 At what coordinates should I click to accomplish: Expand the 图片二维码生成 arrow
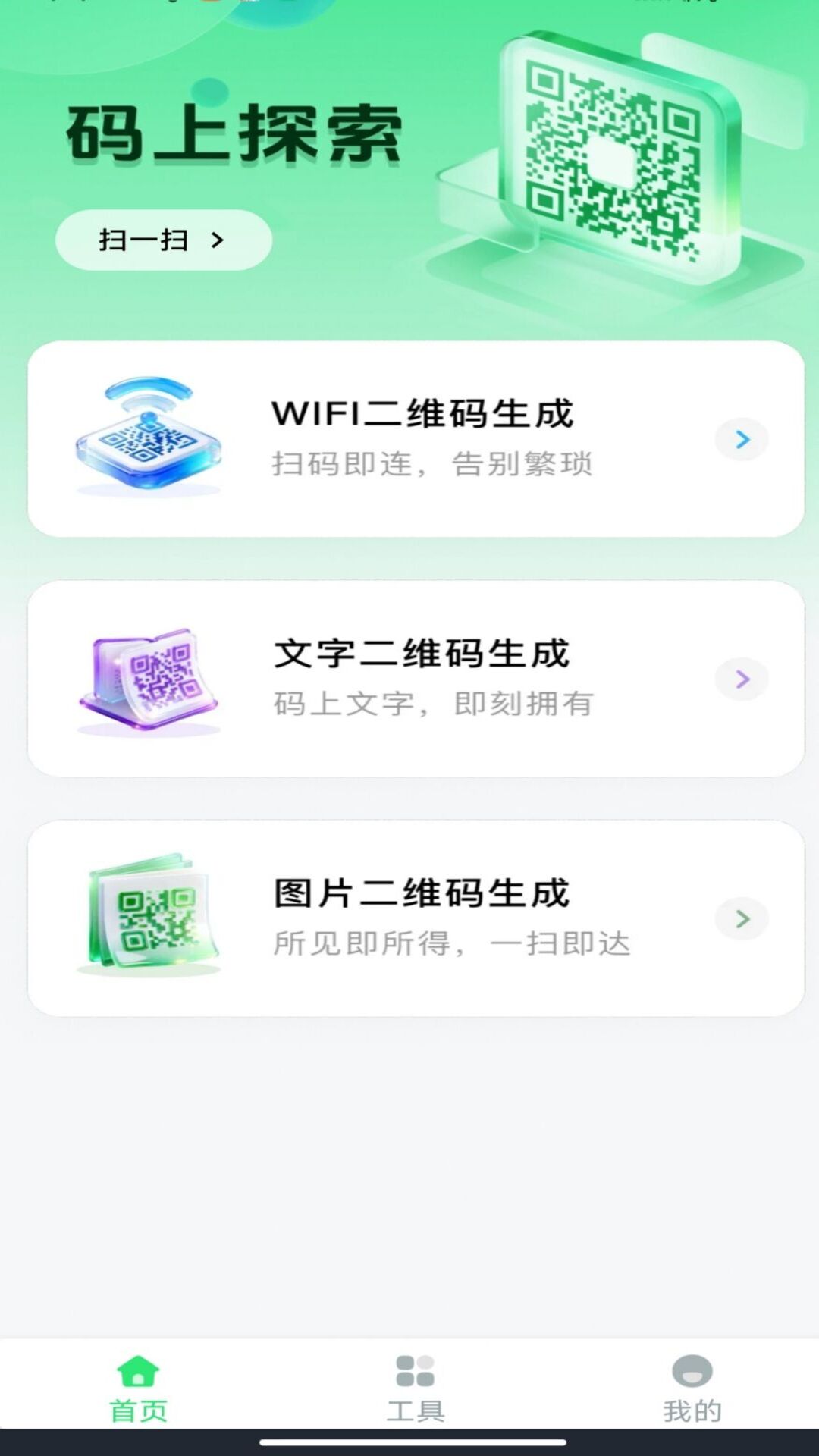(x=741, y=918)
